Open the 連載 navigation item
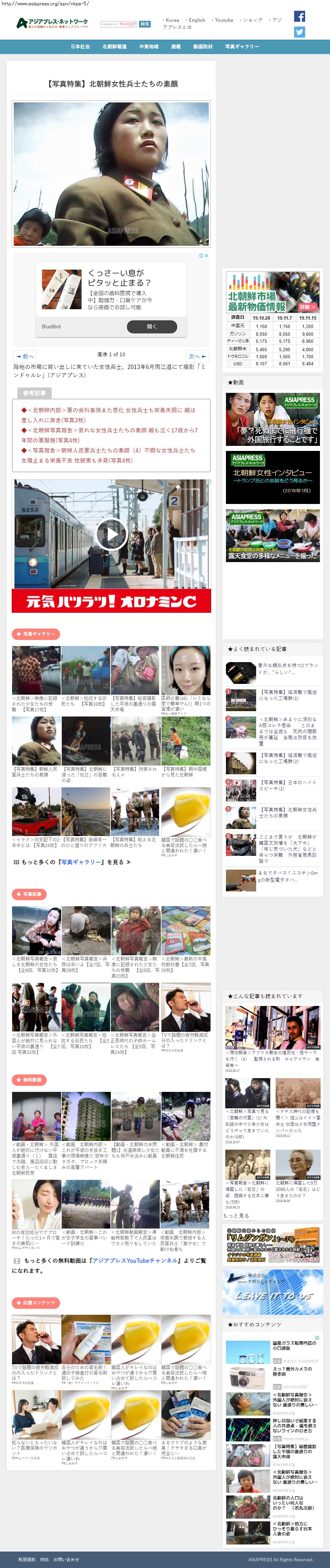The width and height of the screenshot is (330, 1568). (x=175, y=46)
